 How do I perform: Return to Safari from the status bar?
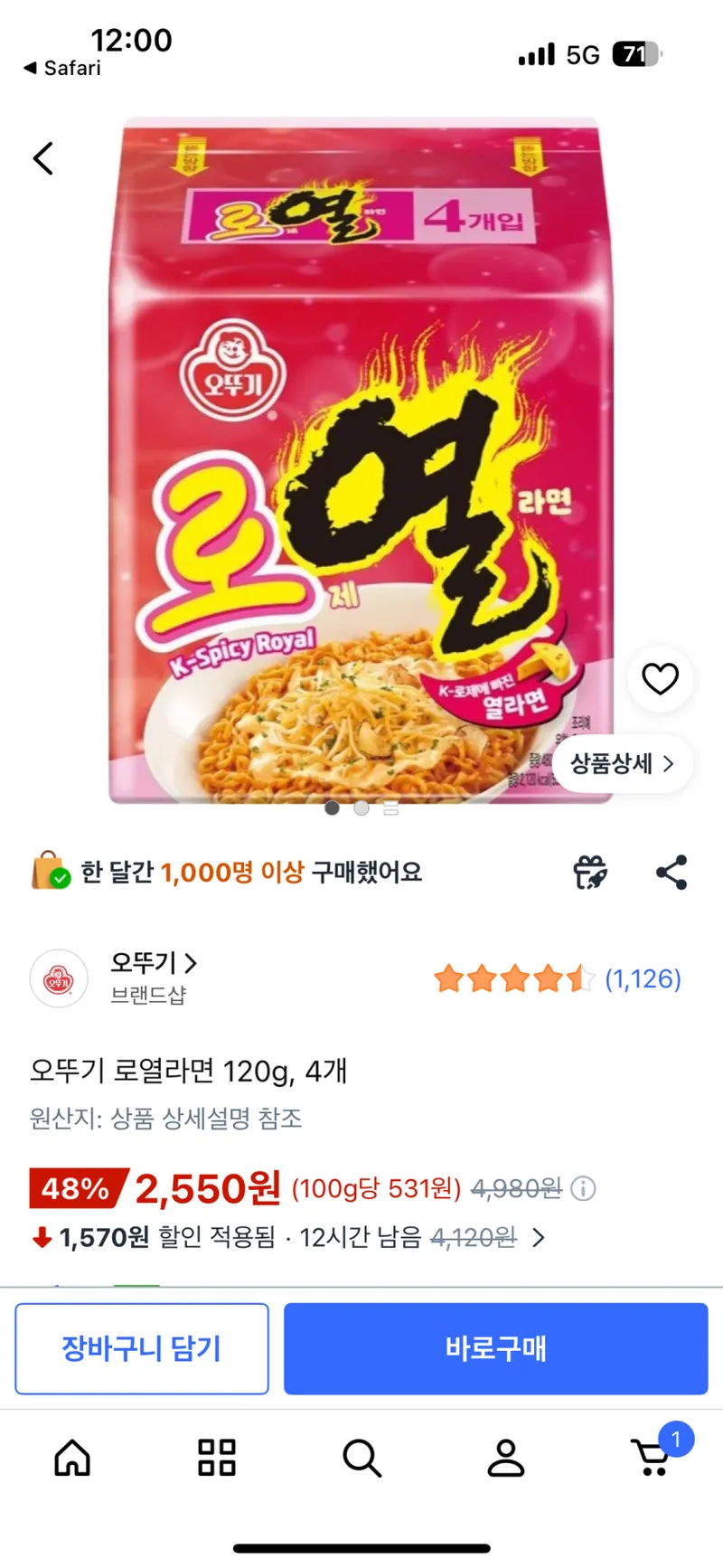point(62,68)
